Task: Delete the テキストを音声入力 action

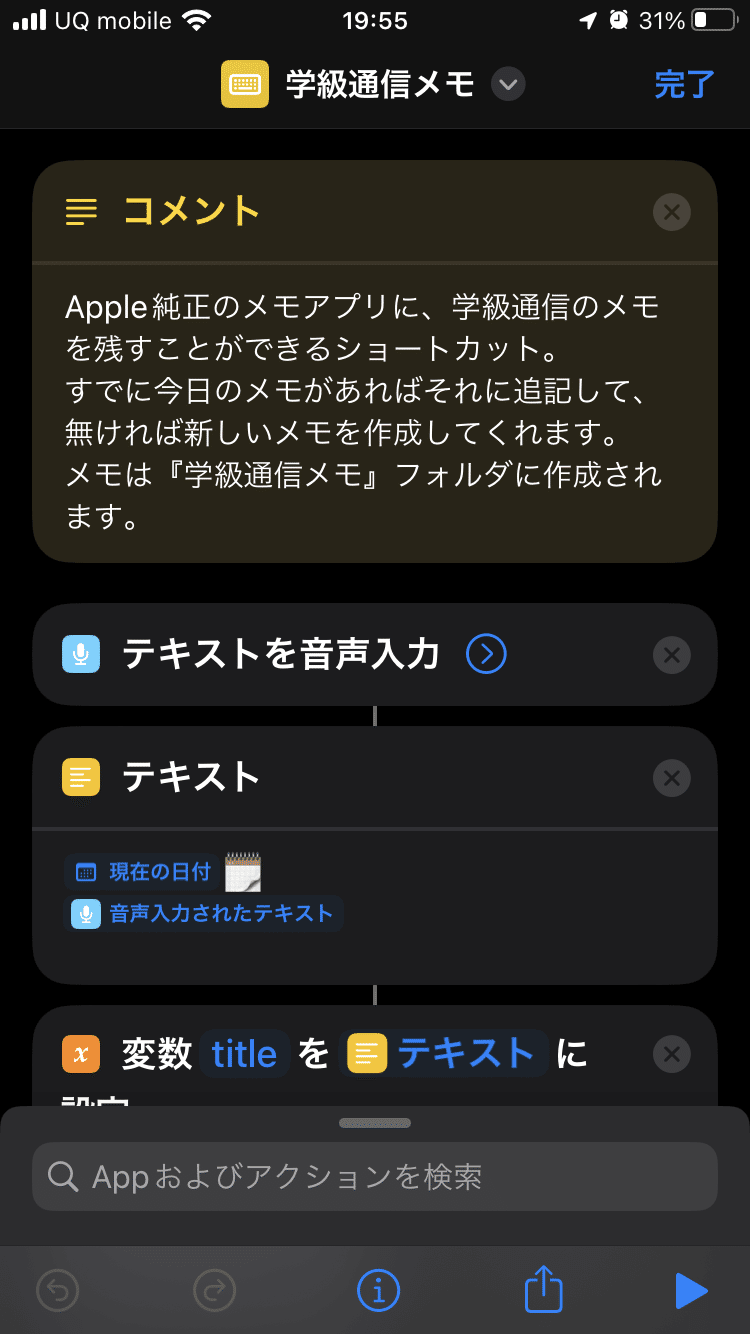Action: point(671,655)
